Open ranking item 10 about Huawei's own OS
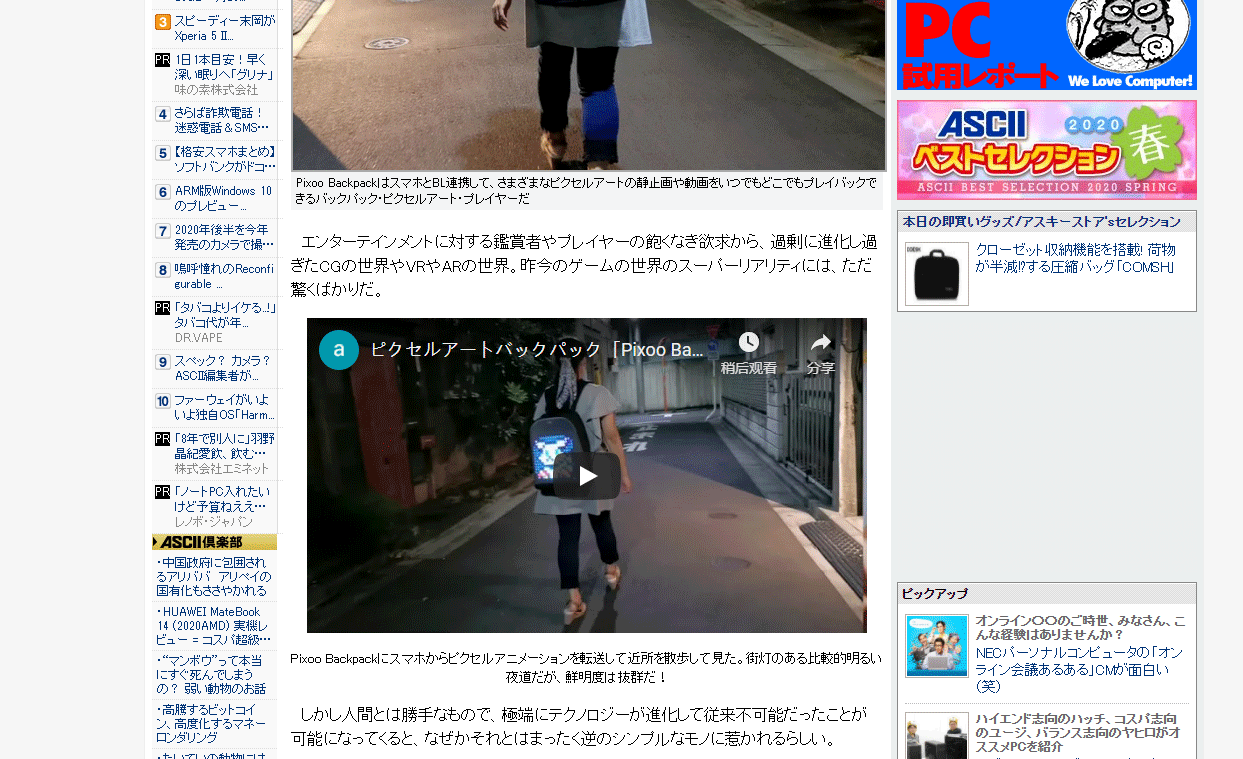Image resolution: width=1243 pixels, height=759 pixels. (224, 407)
